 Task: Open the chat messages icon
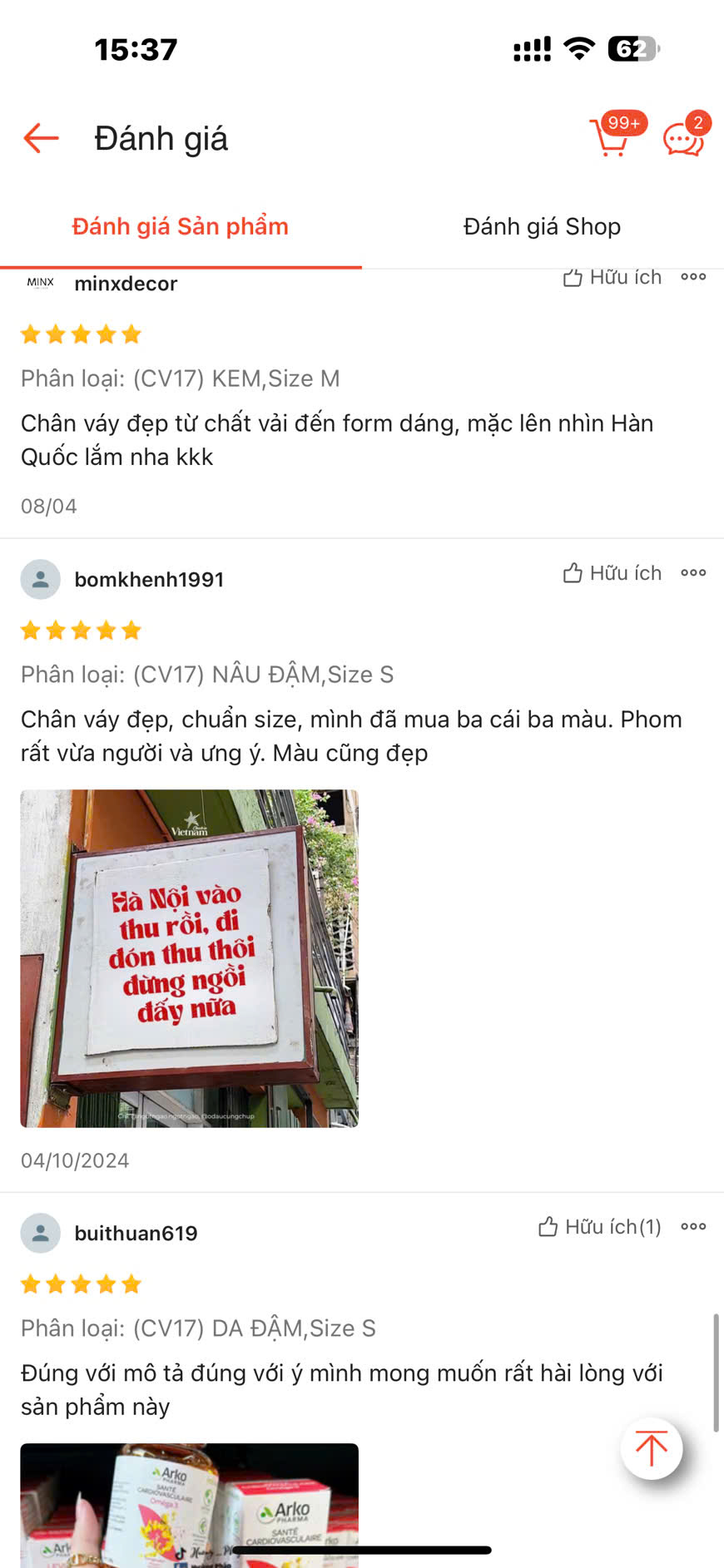[683, 139]
